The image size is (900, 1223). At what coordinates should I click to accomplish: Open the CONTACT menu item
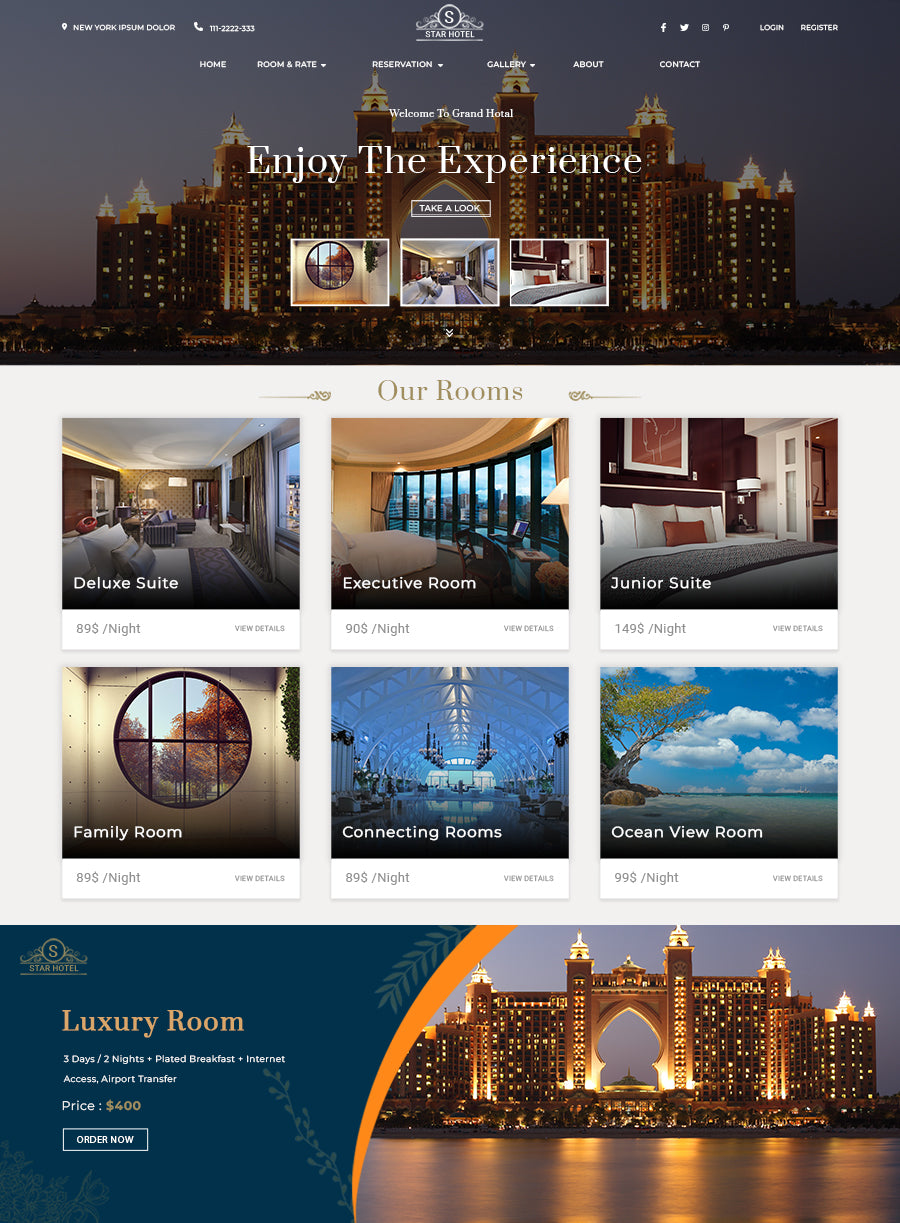(x=679, y=64)
